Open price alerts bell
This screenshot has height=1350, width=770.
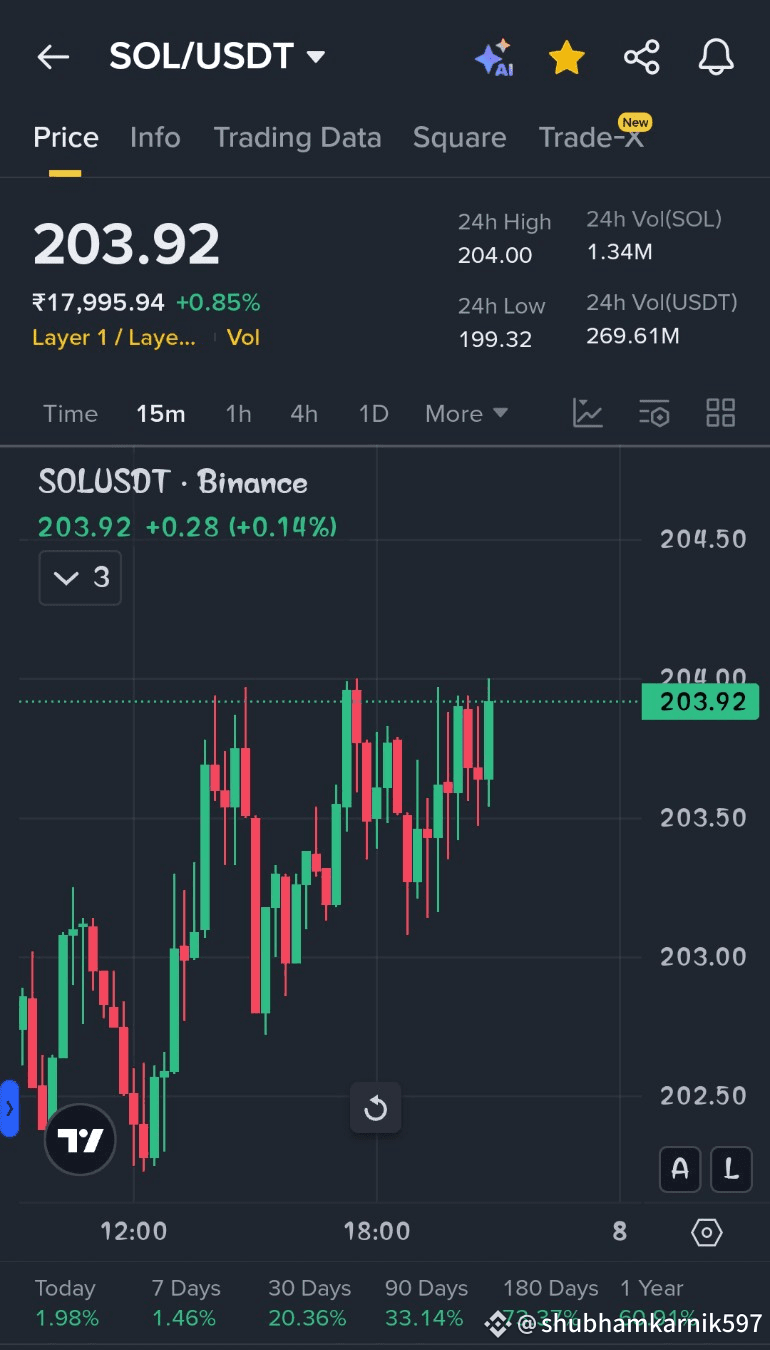coord(716,57)
